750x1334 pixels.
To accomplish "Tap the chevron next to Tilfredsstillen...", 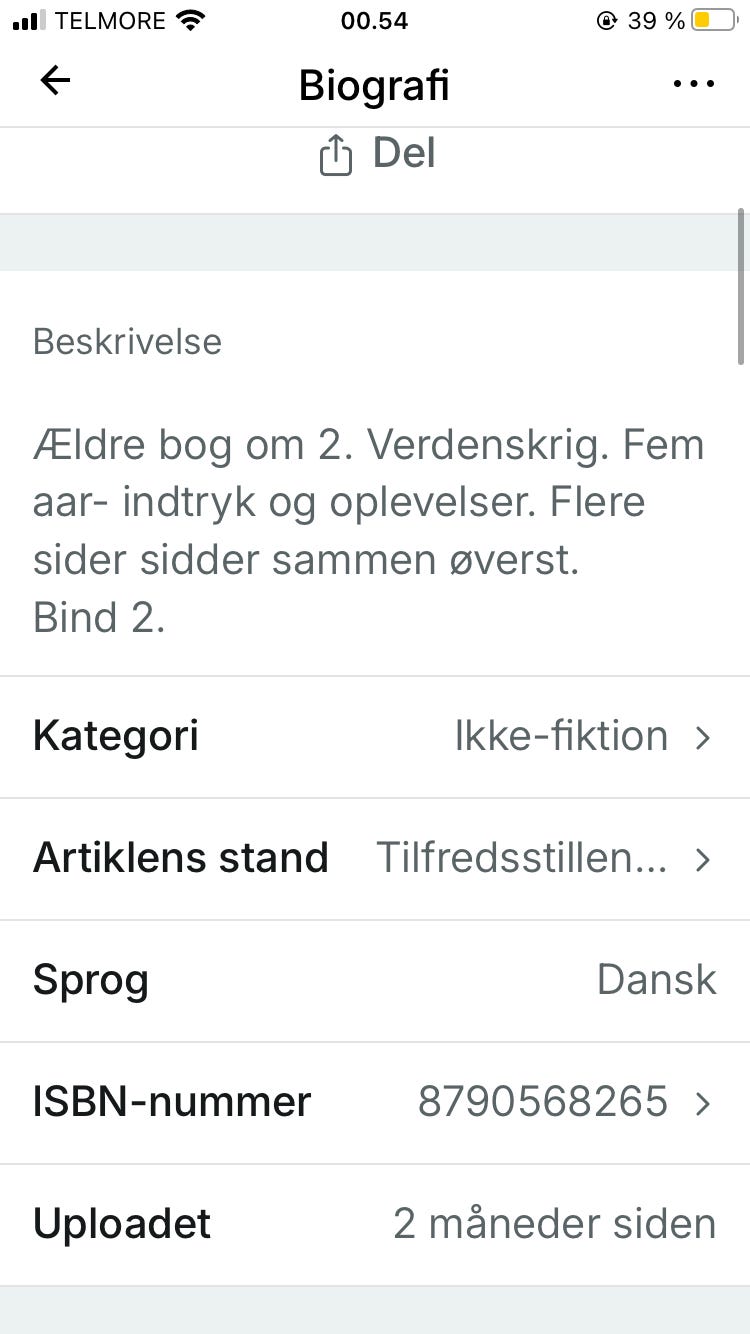I will point(703,858).
